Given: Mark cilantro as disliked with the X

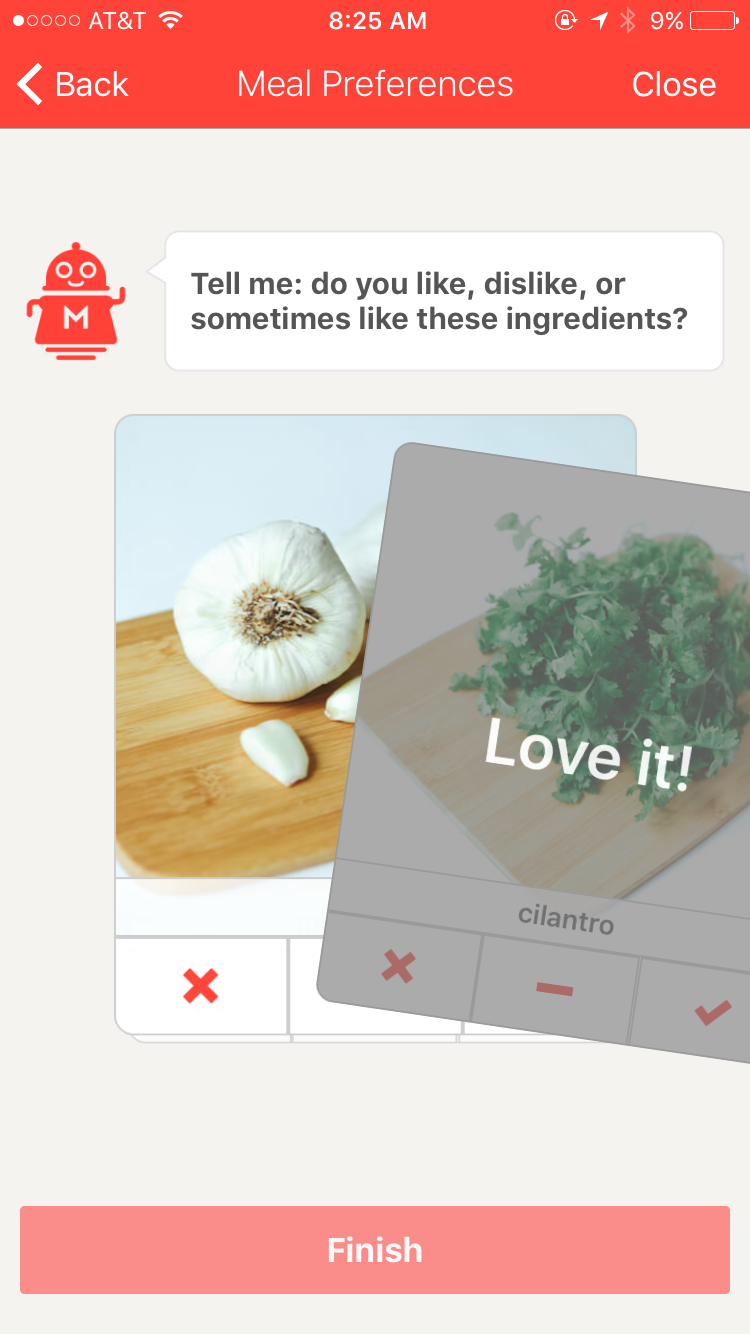Looking at the screenshot, I should click(x=399, y=966).
